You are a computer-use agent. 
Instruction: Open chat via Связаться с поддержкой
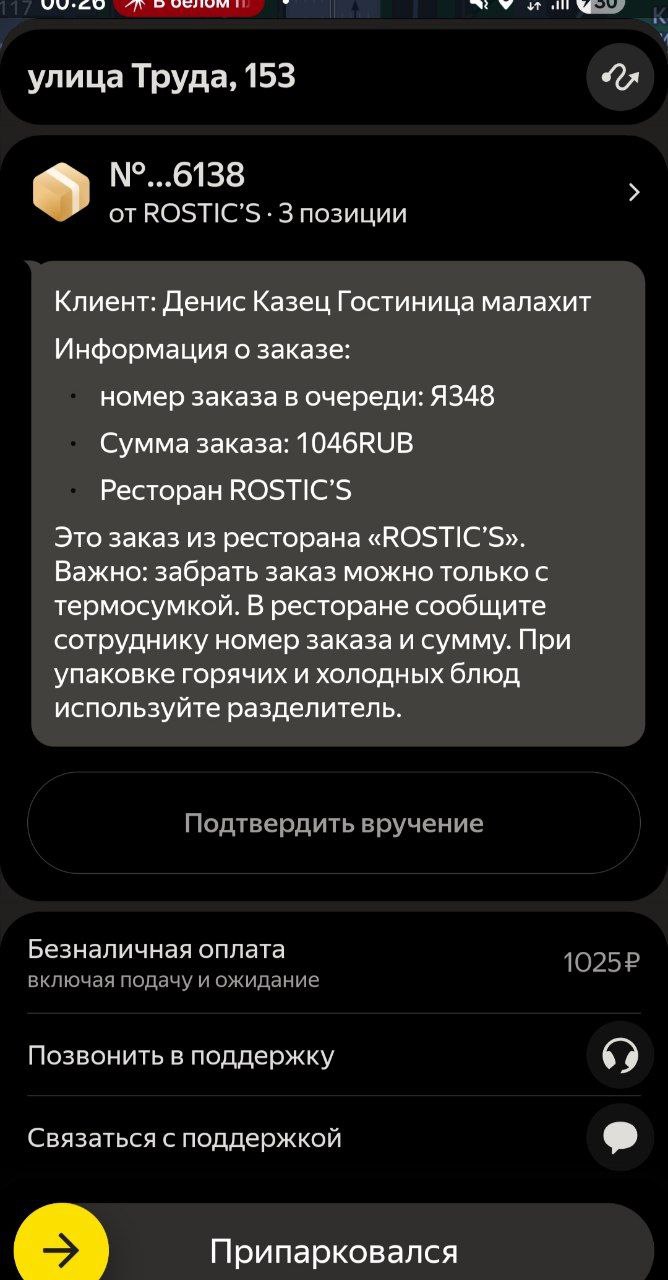coord(620,1137)
